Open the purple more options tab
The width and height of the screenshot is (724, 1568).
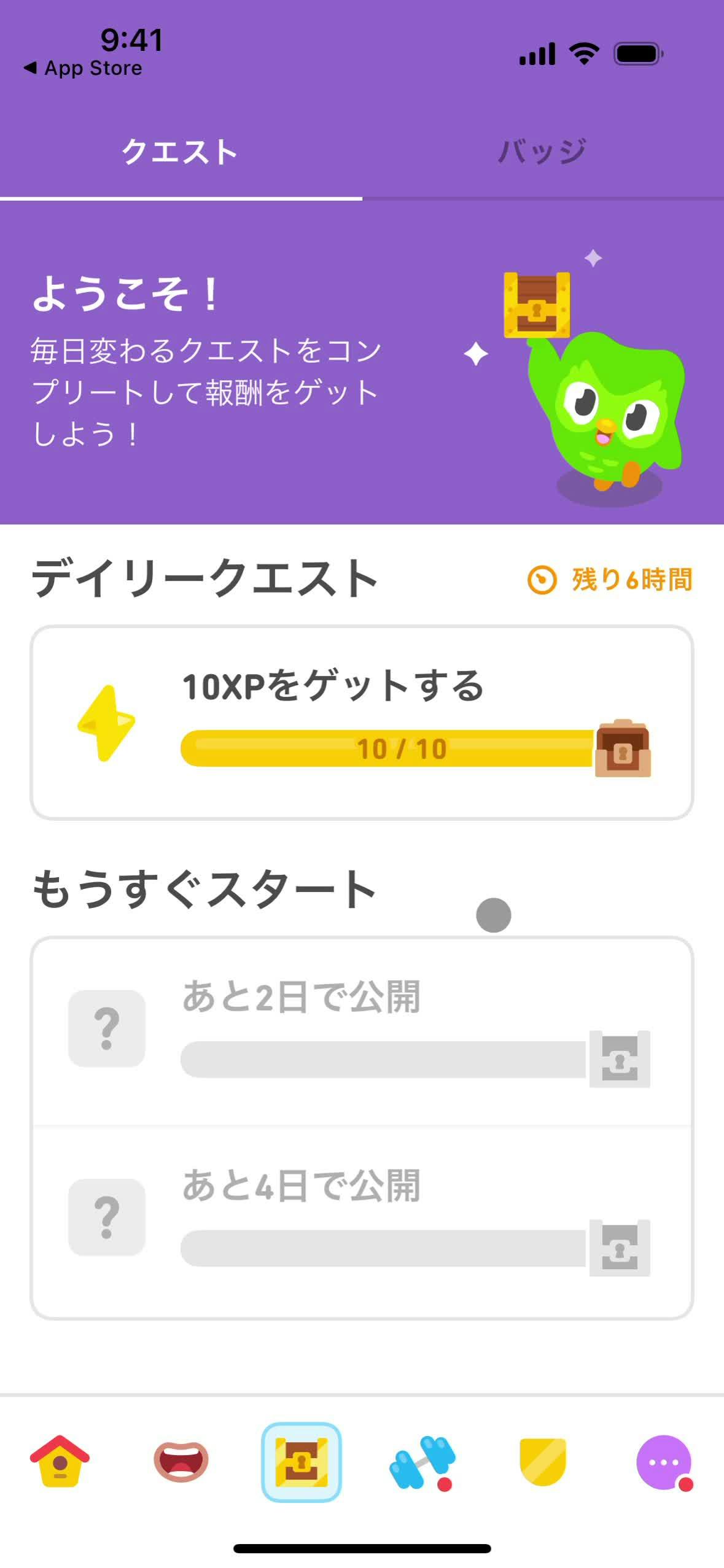coord(664,1462)
